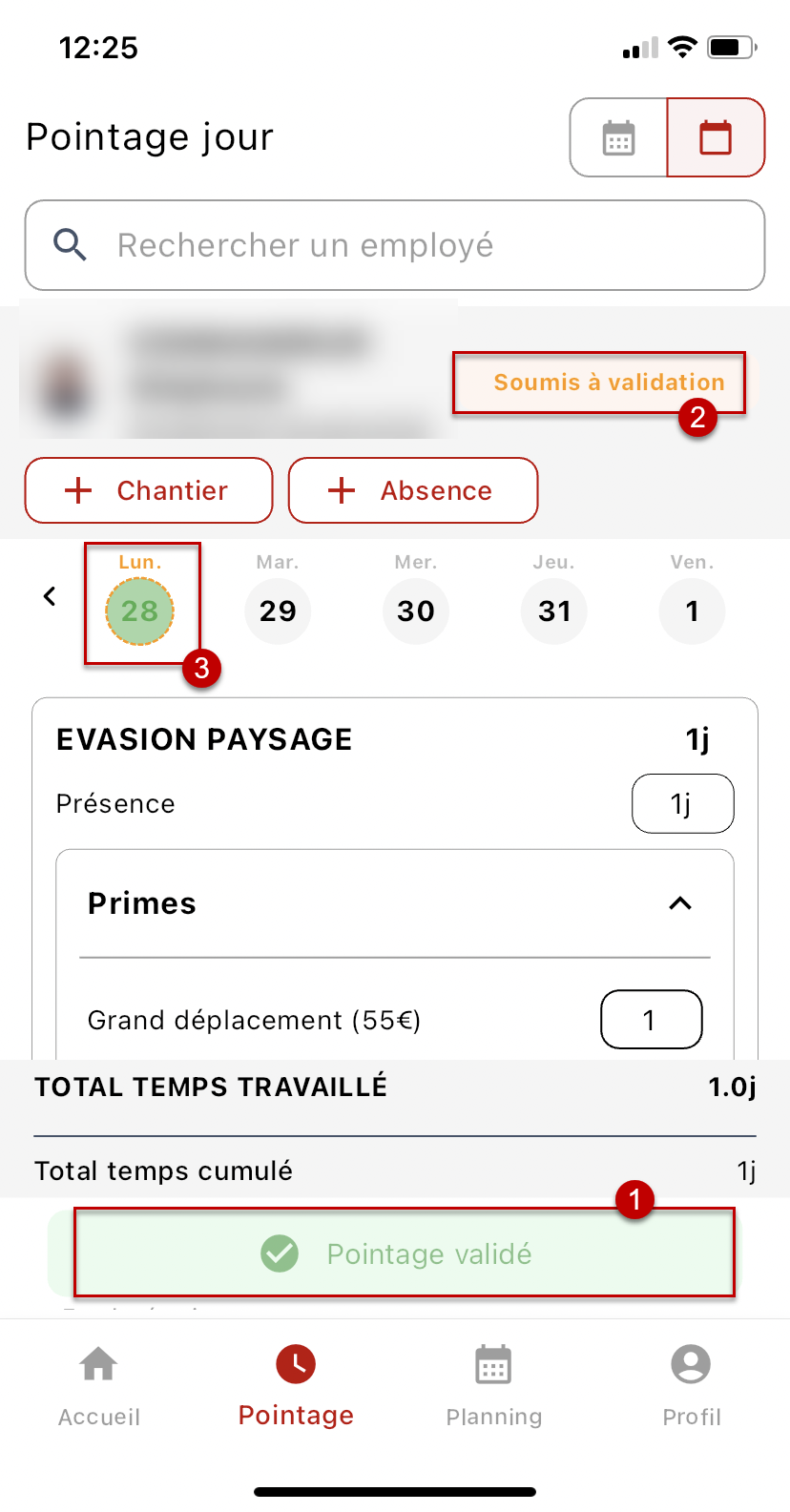
Task: Select Monday 28
Action: click(139, 611)
